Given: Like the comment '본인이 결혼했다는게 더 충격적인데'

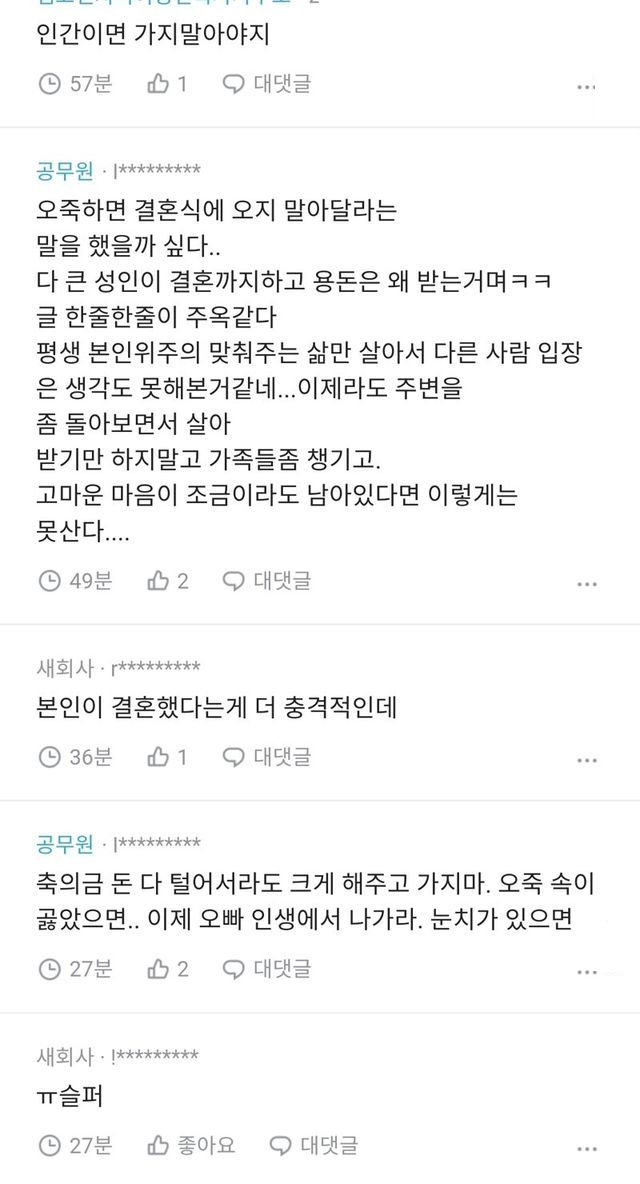Looking at the screenshot, I should pos(167,757).
